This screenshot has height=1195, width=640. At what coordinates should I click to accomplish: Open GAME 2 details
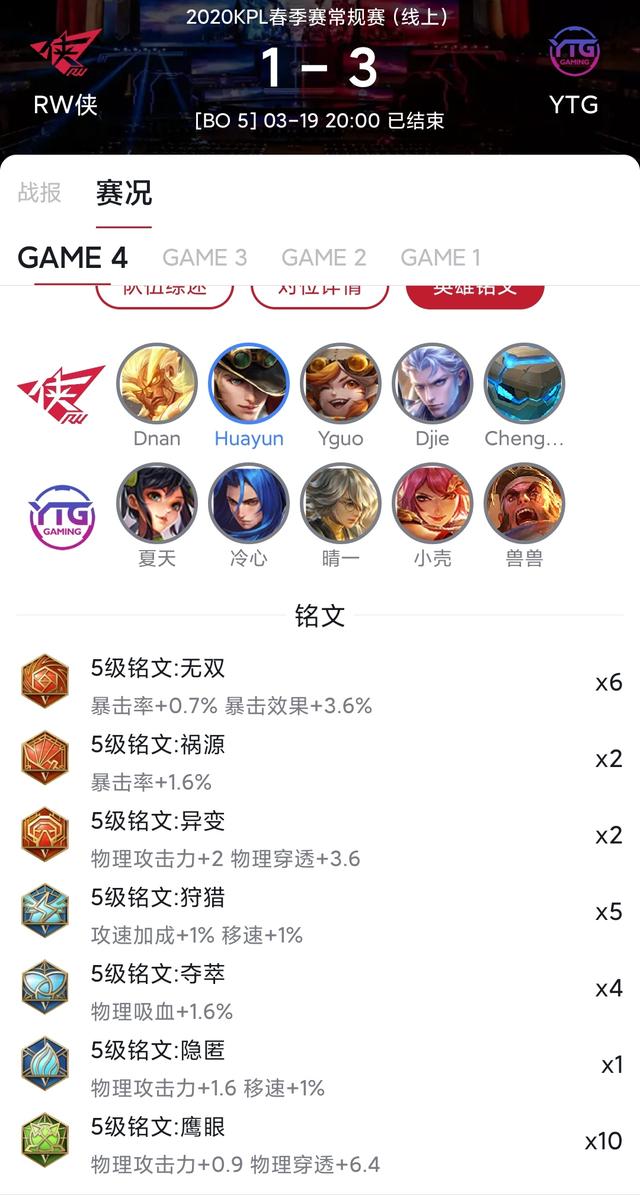tap(323, 257)
